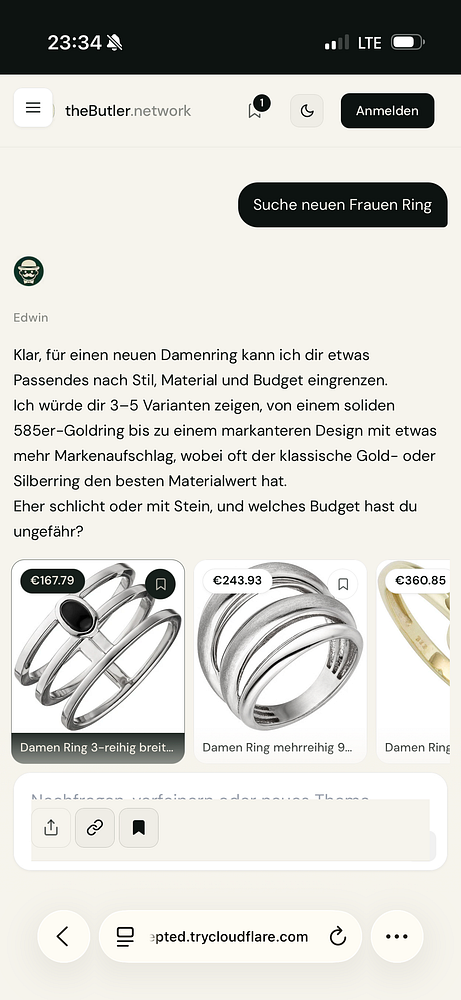Go back in the browser
The image size is (461, 1000).
tap(62, 936)
